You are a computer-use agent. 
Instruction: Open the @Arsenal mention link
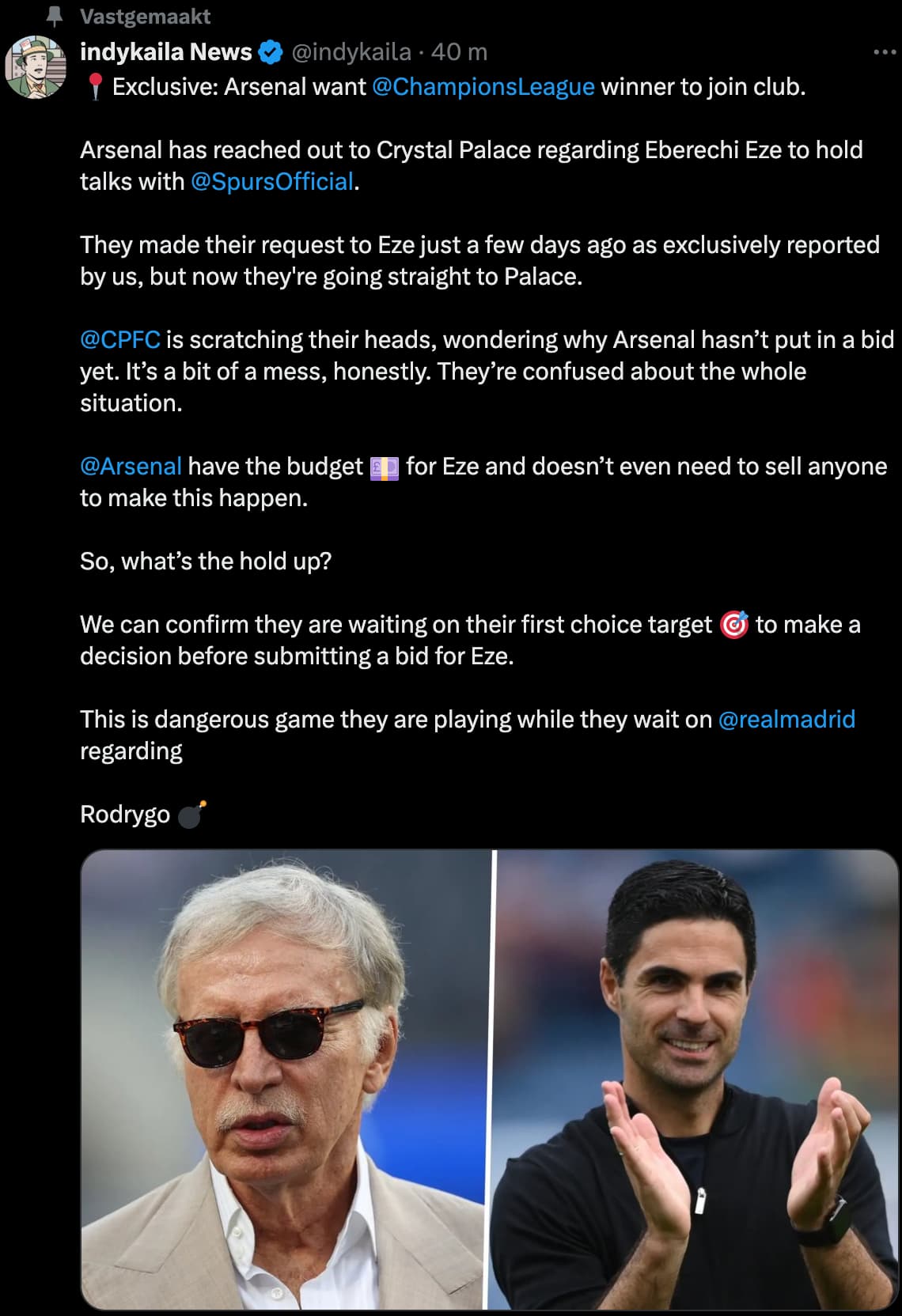pyautogui.click(x=131, y=466)
